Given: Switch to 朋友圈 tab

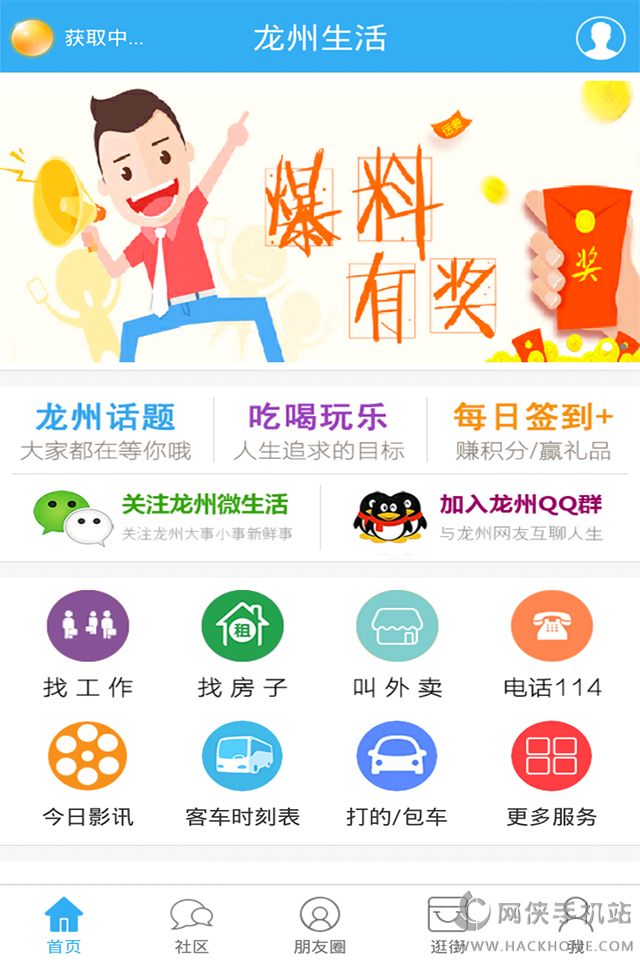Looking at the screenshot, I should 320,925.
